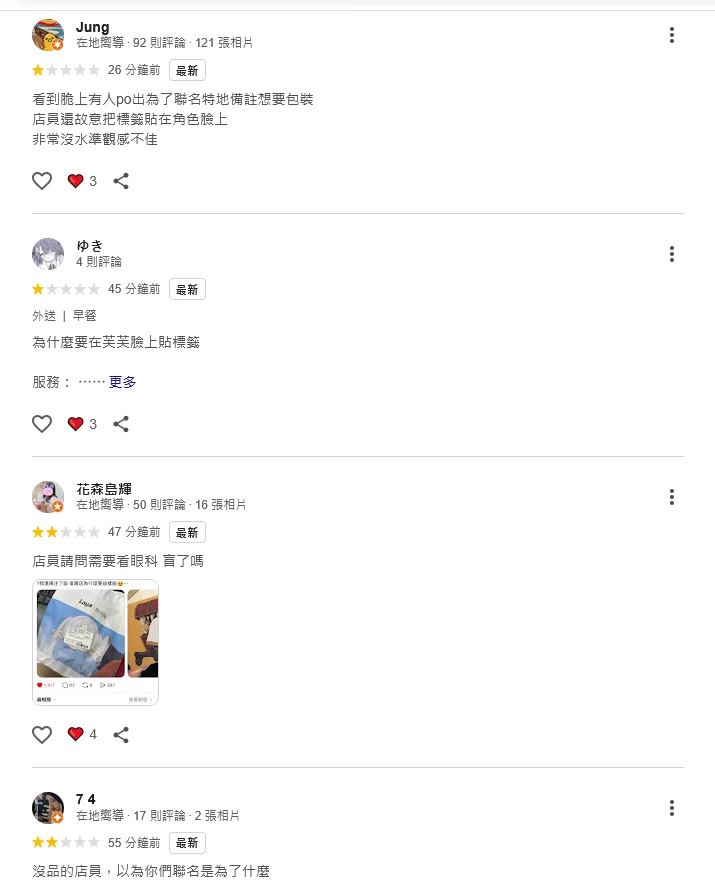This screenshot has height=896, width=715.
Task: Open Jung's reviewer profile
Action: click(93, 27)
